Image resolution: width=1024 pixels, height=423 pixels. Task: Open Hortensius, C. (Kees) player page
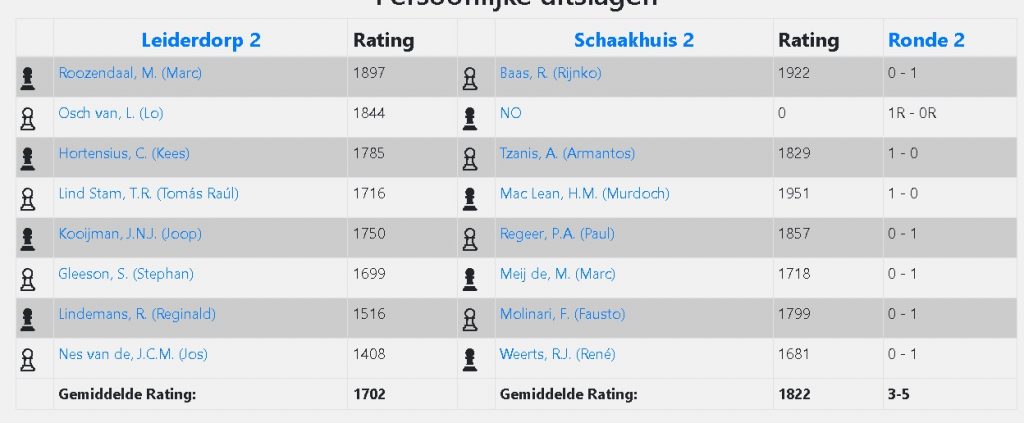coord(124,154)
